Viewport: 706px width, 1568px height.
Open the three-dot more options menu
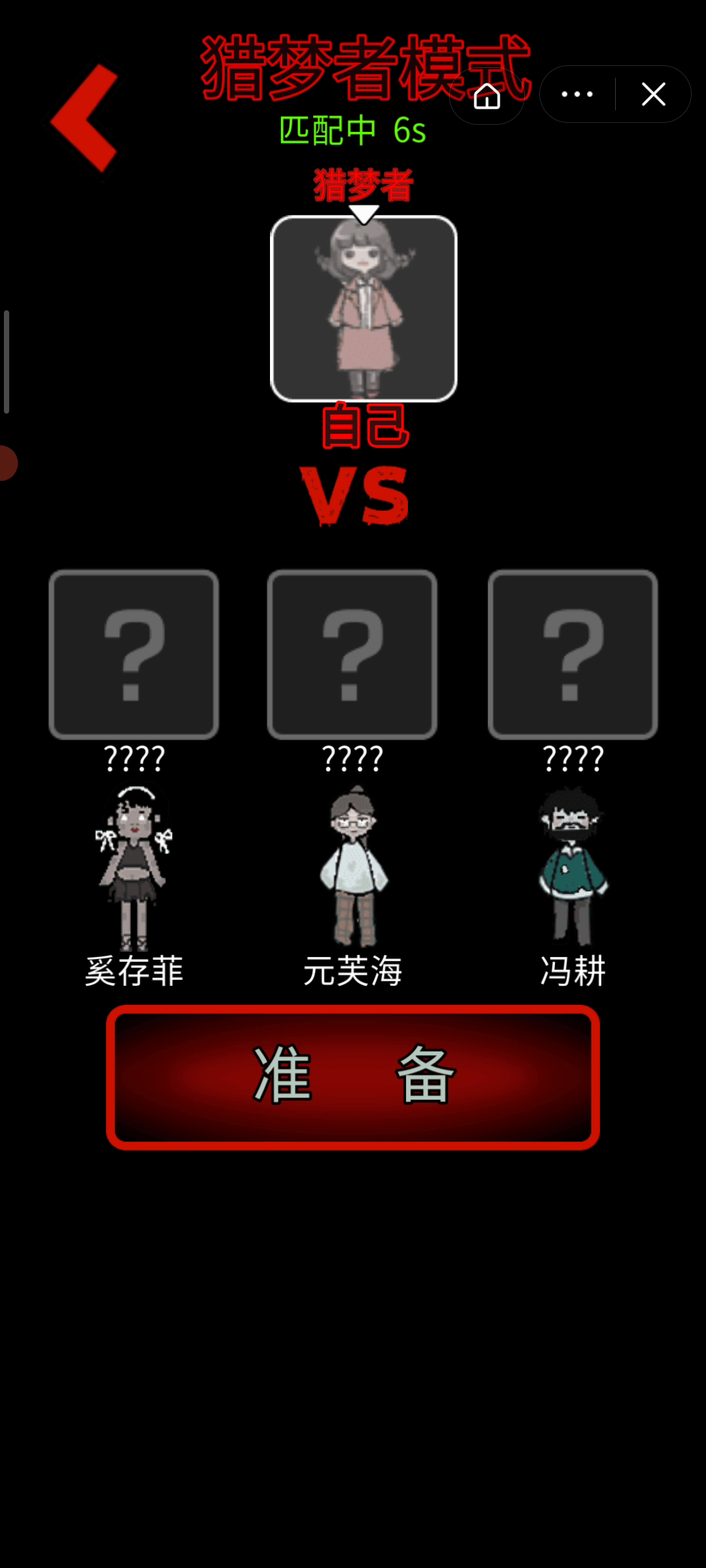click(577, 95)
